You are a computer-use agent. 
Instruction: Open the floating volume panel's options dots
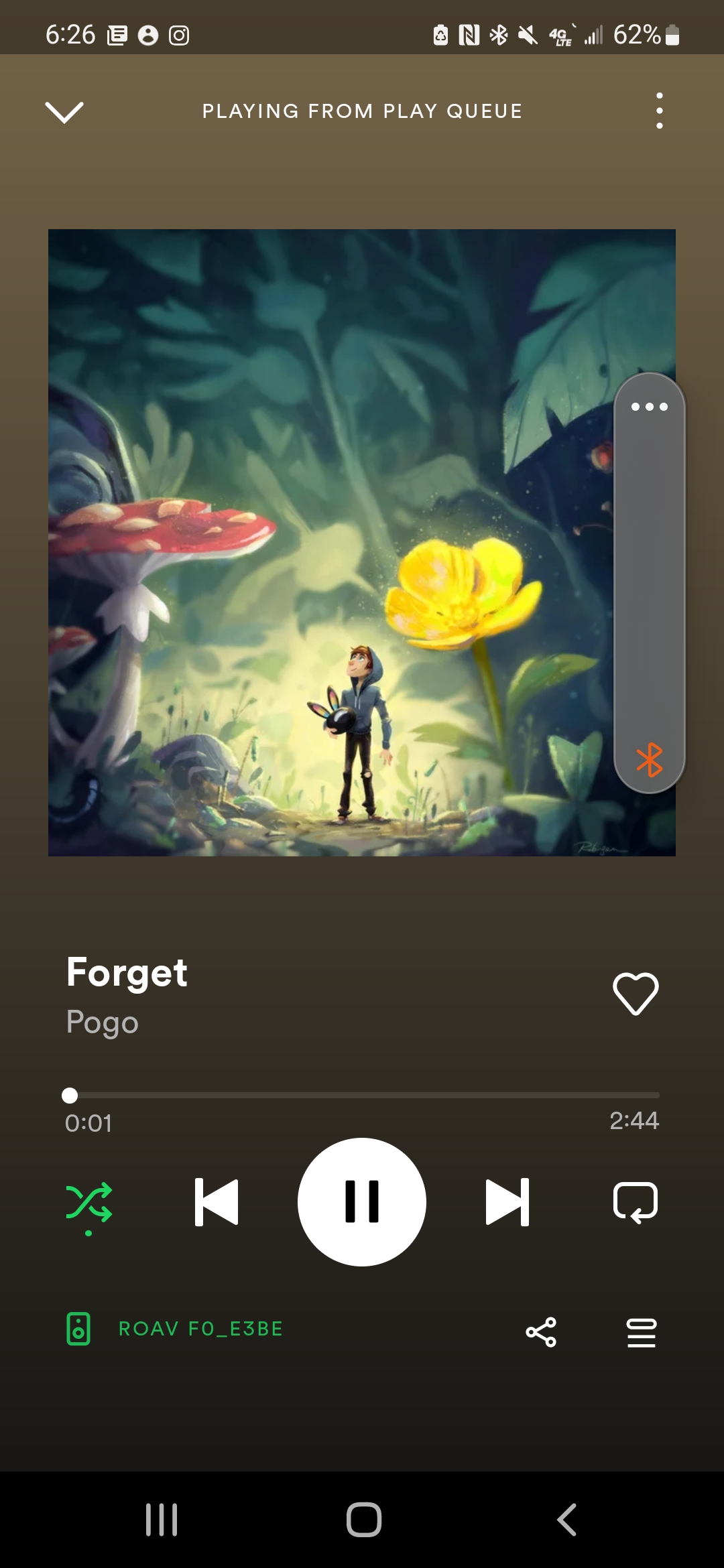point(650,407)
